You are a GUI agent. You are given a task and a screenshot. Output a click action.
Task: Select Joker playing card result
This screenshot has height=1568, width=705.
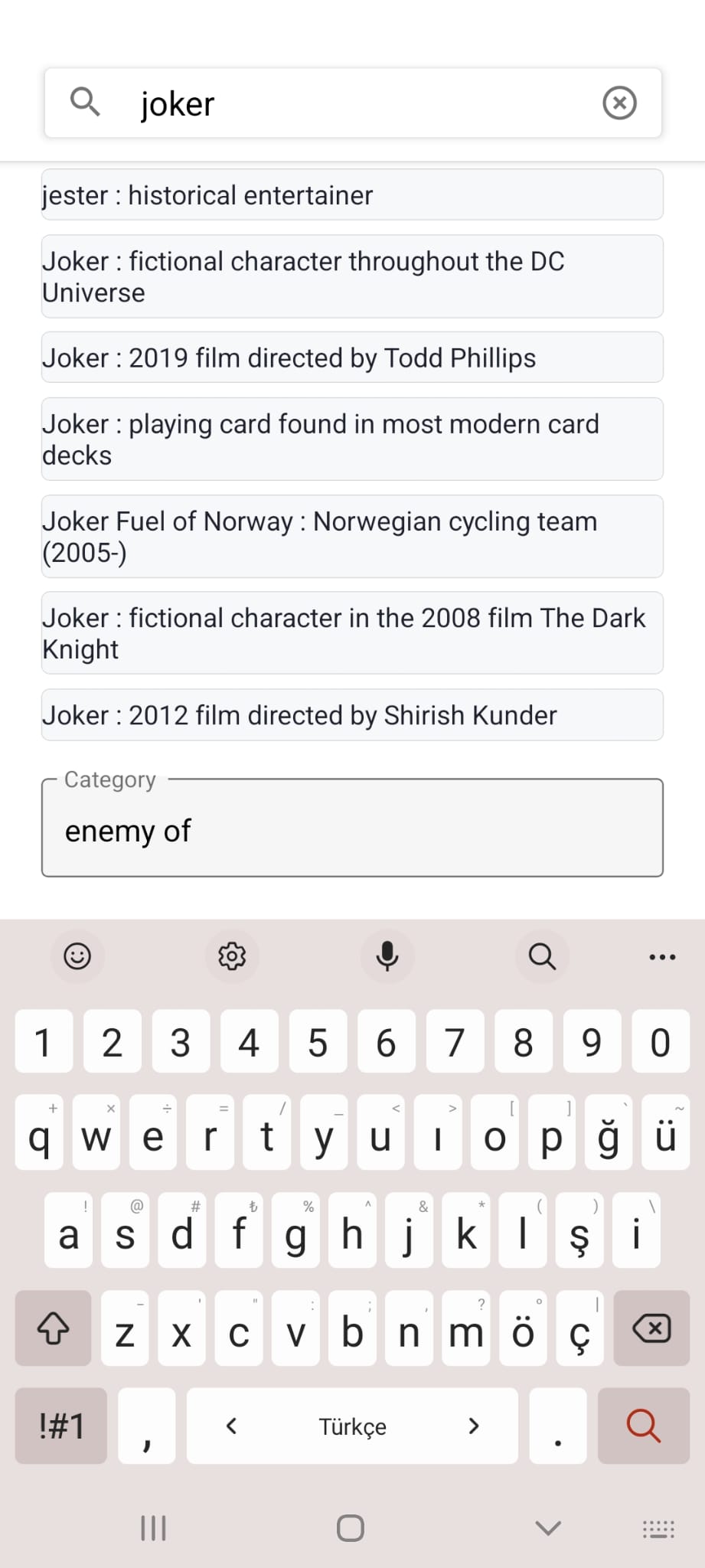click(352, 439)
